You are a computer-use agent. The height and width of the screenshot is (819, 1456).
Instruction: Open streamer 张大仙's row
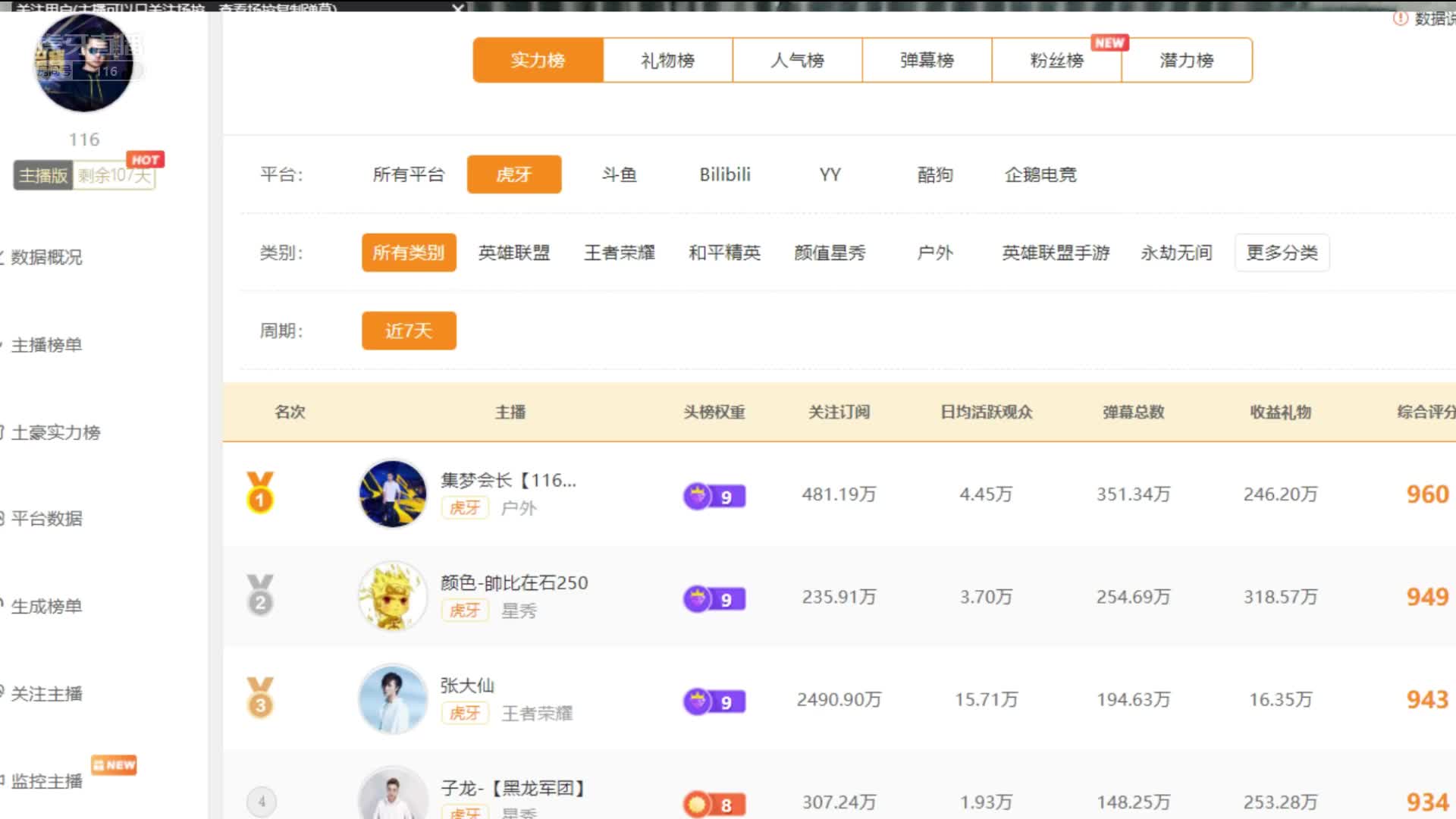click(467, 686)
